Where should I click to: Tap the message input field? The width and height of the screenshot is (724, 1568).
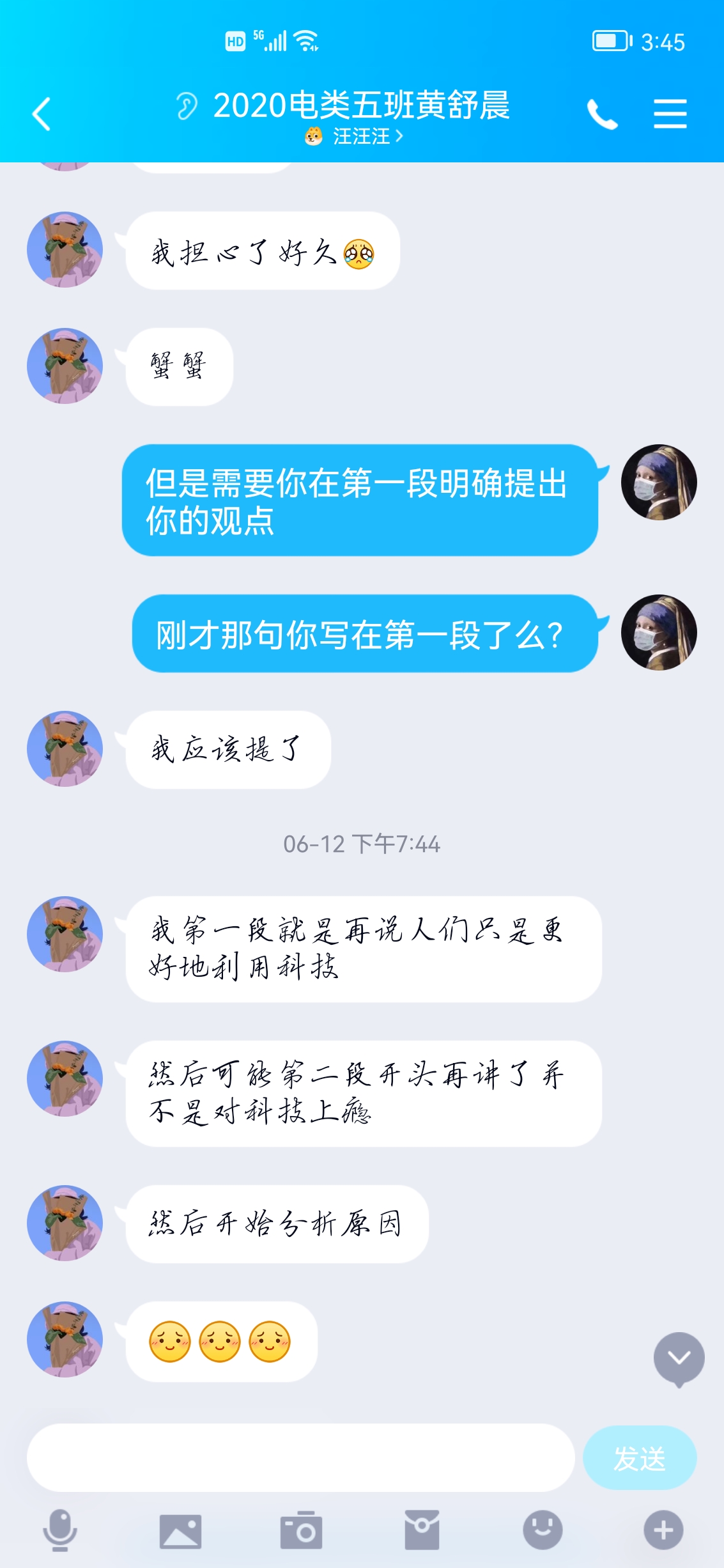coord(300,1457)
